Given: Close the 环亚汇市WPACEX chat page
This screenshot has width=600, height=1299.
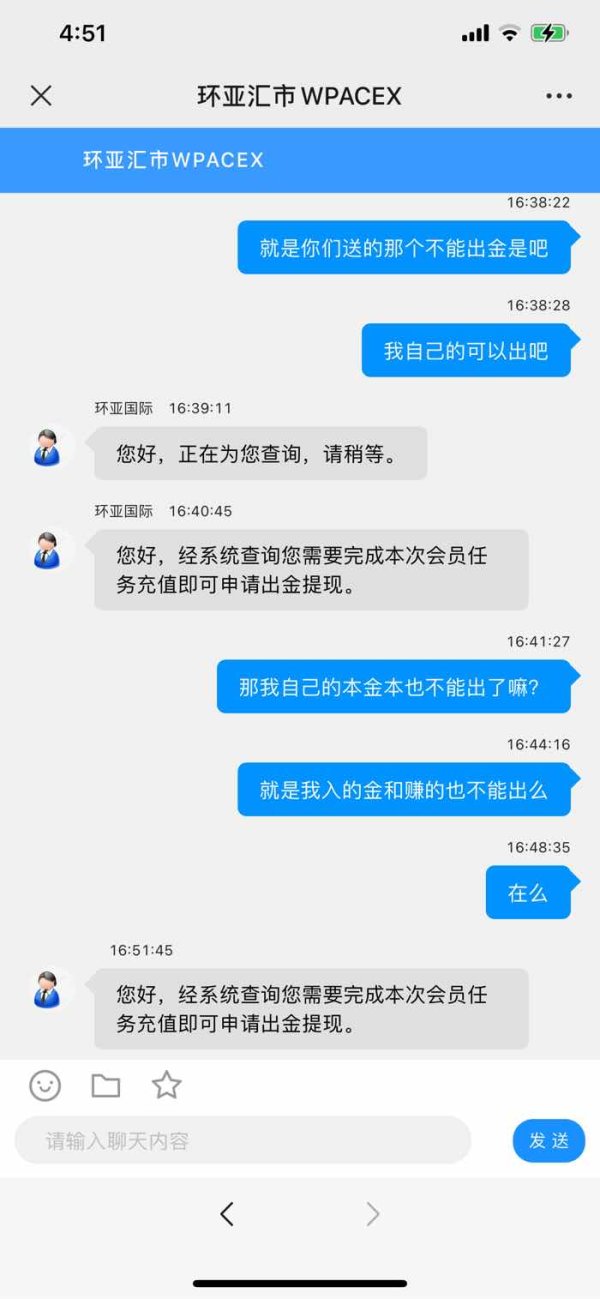Looking at the screenshot, I should [x=41, y=96].
